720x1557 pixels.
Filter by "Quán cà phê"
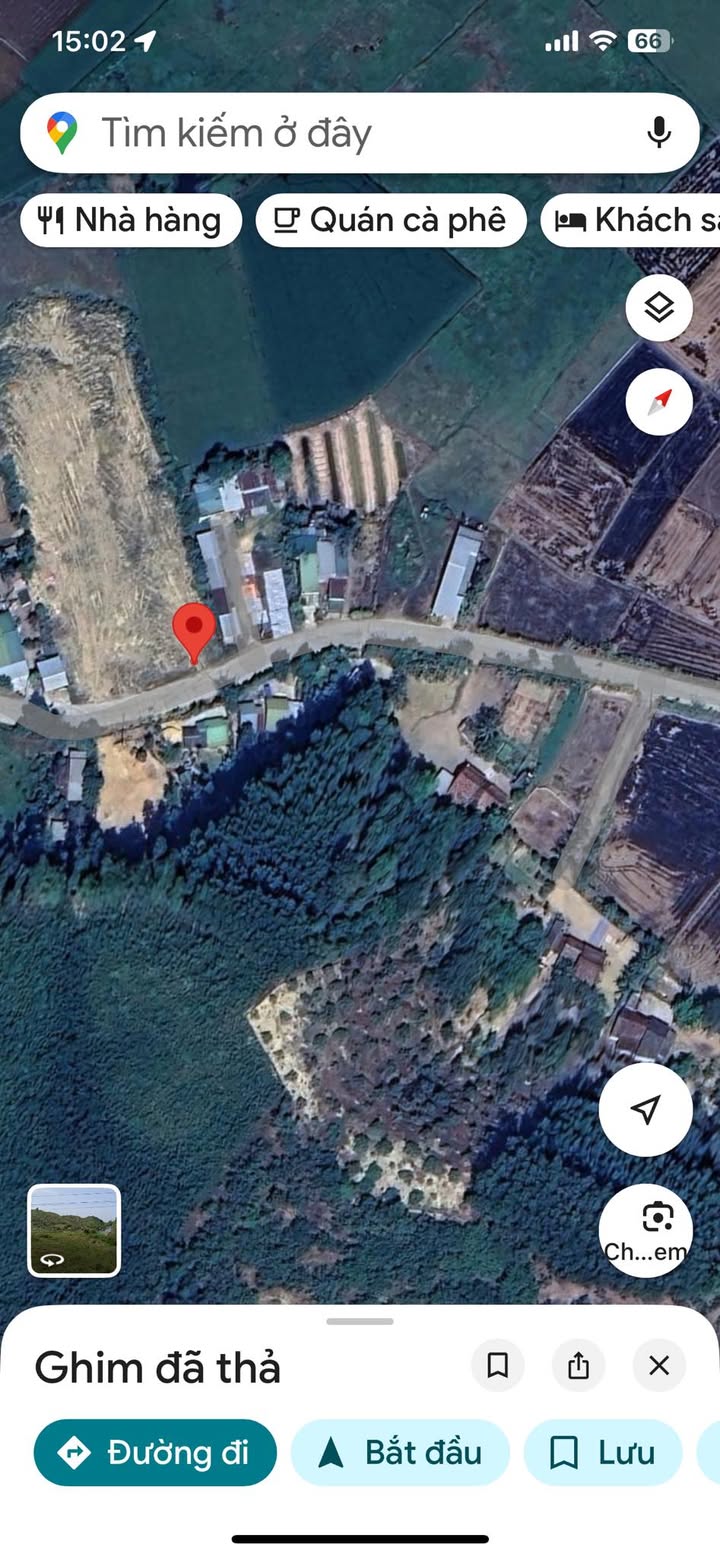point(391,220)
